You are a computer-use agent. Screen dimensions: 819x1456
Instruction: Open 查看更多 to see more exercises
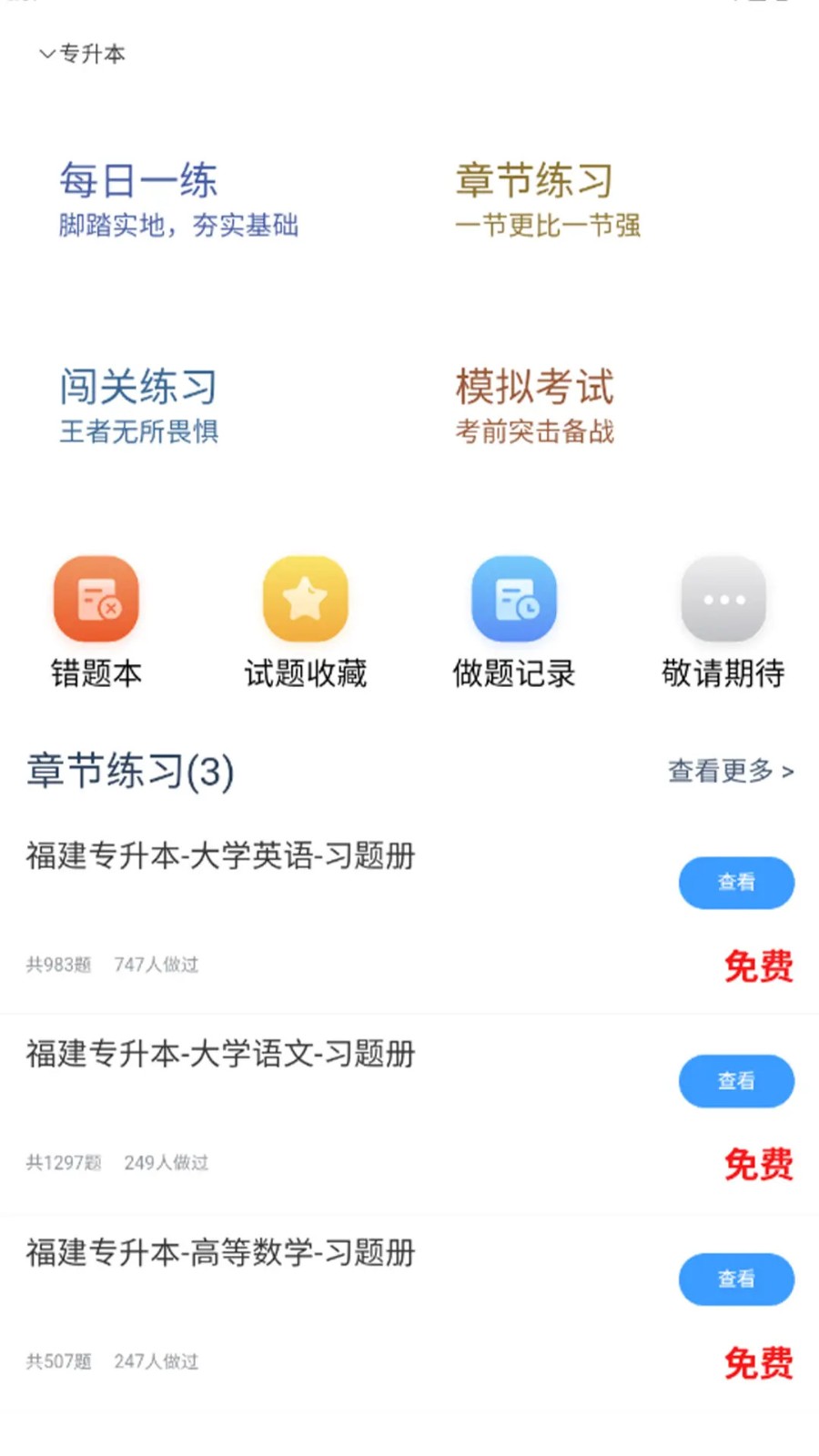731,772
